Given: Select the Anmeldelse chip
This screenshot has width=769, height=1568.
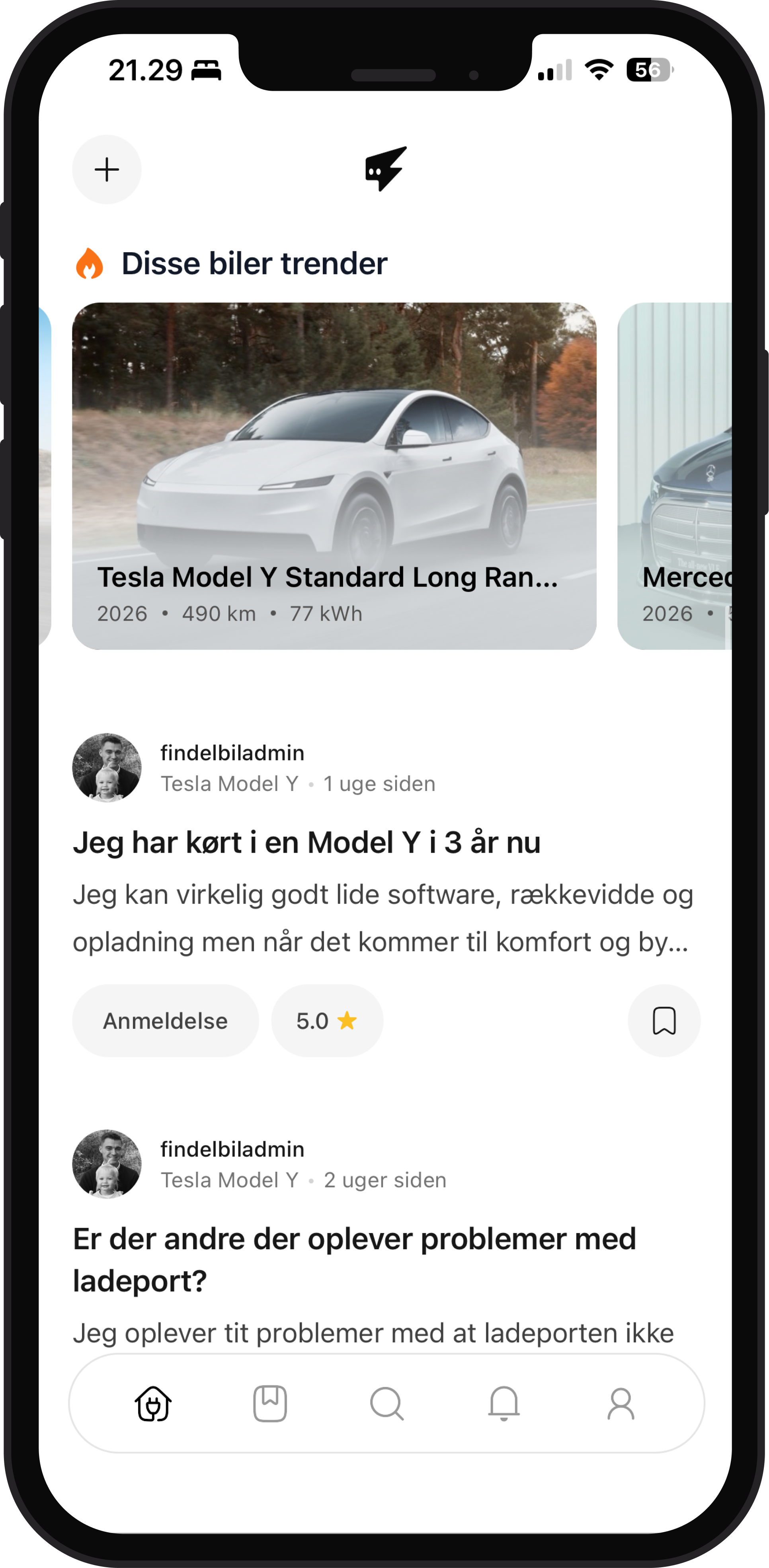Looking at the screenshot, I should click(x=165, y=1021).
